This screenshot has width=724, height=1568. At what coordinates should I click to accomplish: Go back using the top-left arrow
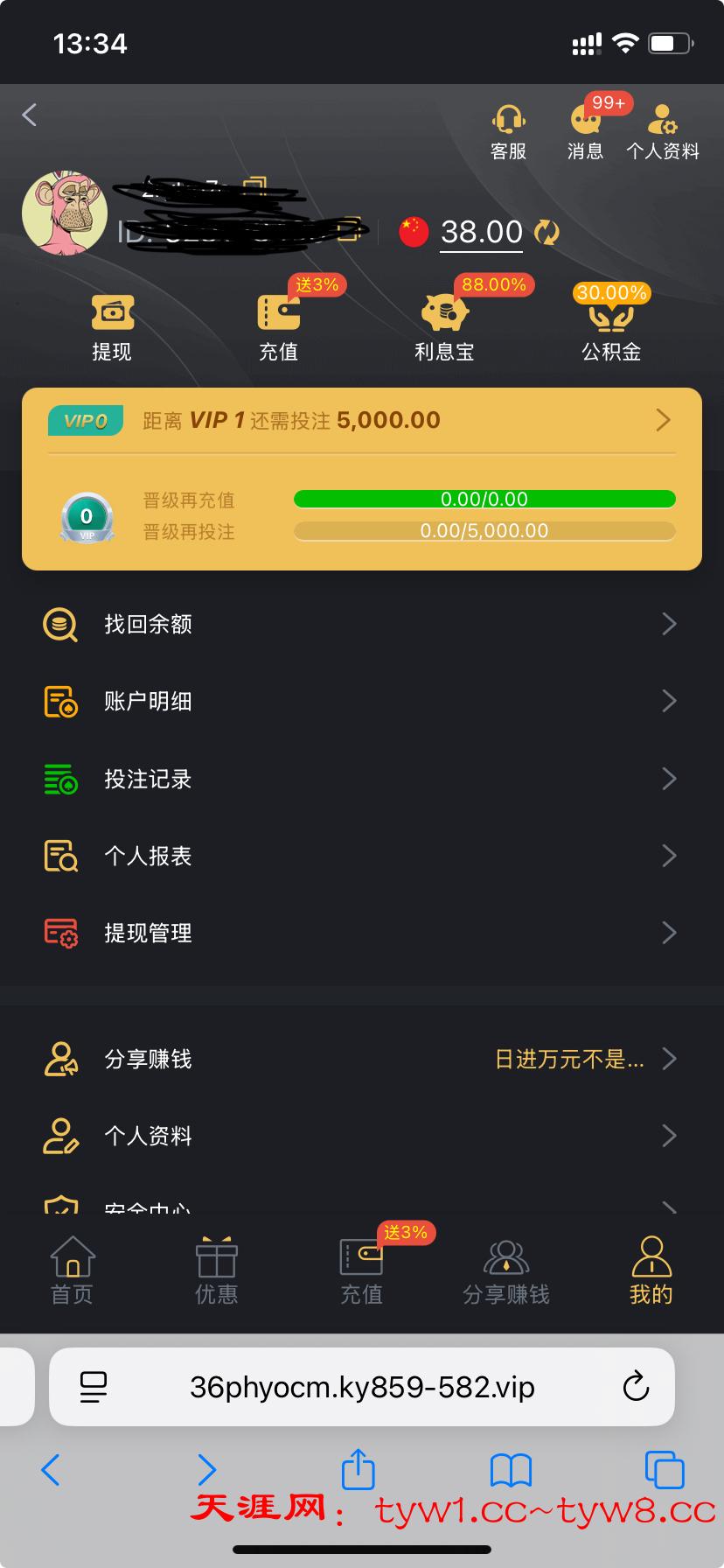30,115
